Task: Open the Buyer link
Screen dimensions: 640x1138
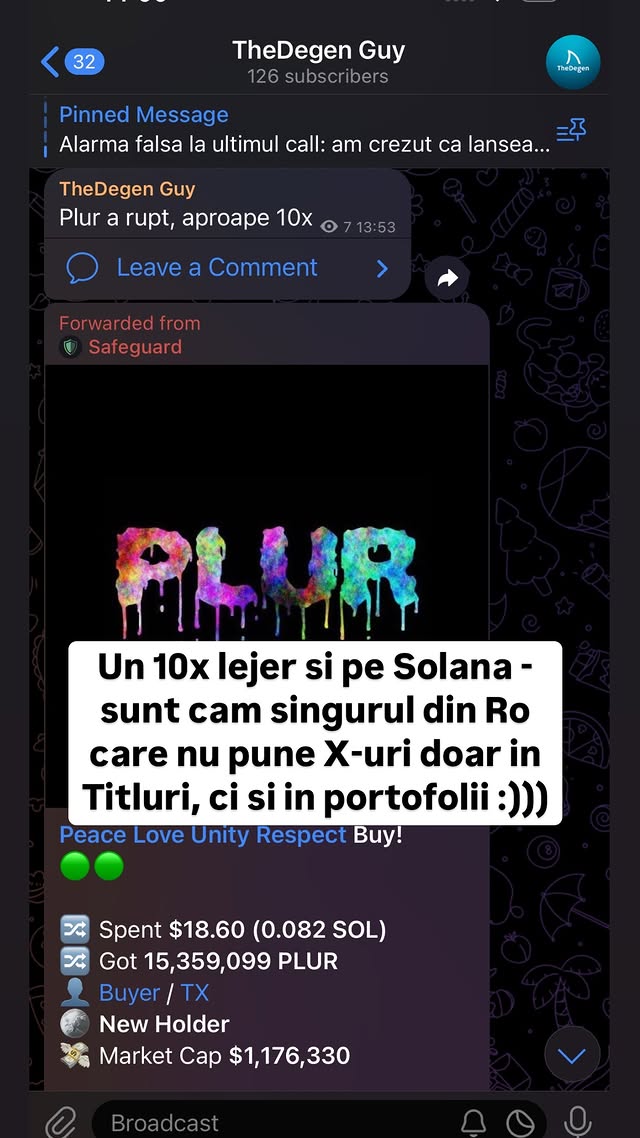Action: (x=129, y=993)
